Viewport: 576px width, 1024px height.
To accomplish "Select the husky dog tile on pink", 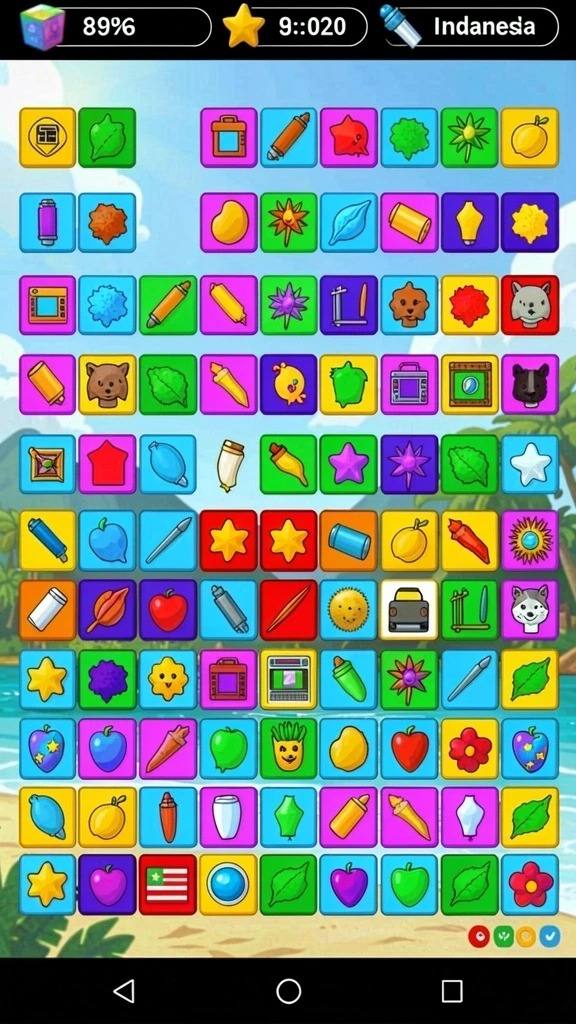I will pyautogui.click(x=530, y=610).
